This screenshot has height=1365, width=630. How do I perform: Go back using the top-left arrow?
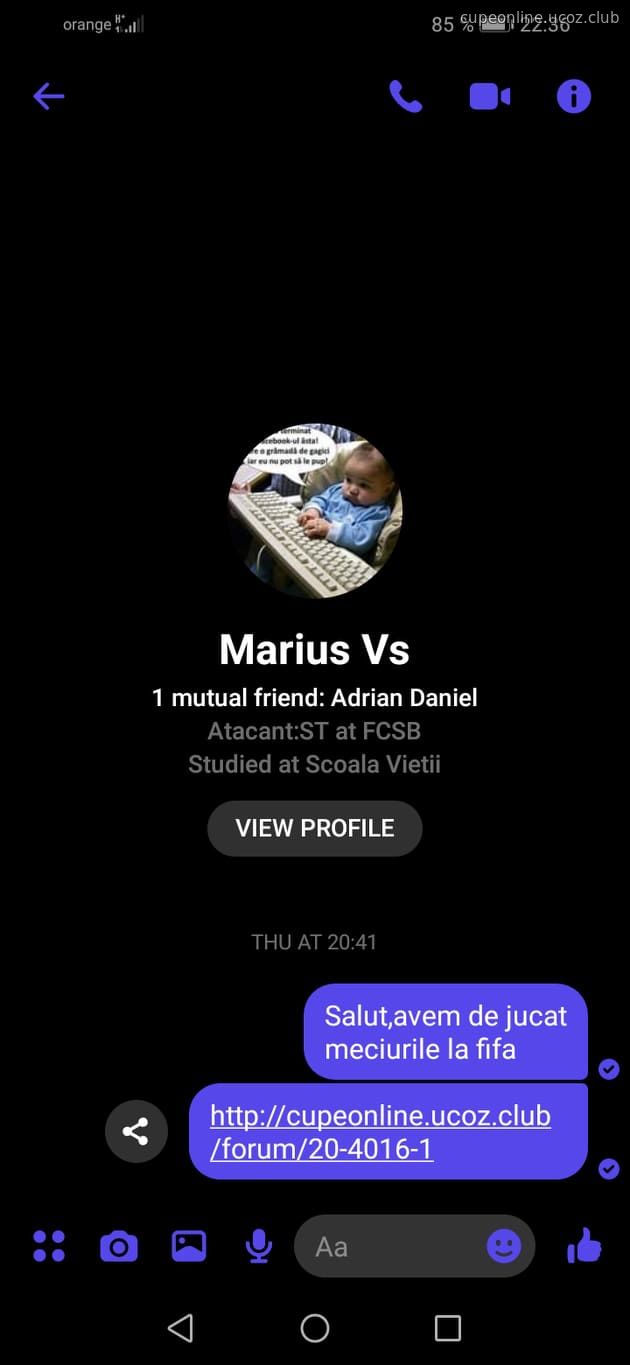48,96
